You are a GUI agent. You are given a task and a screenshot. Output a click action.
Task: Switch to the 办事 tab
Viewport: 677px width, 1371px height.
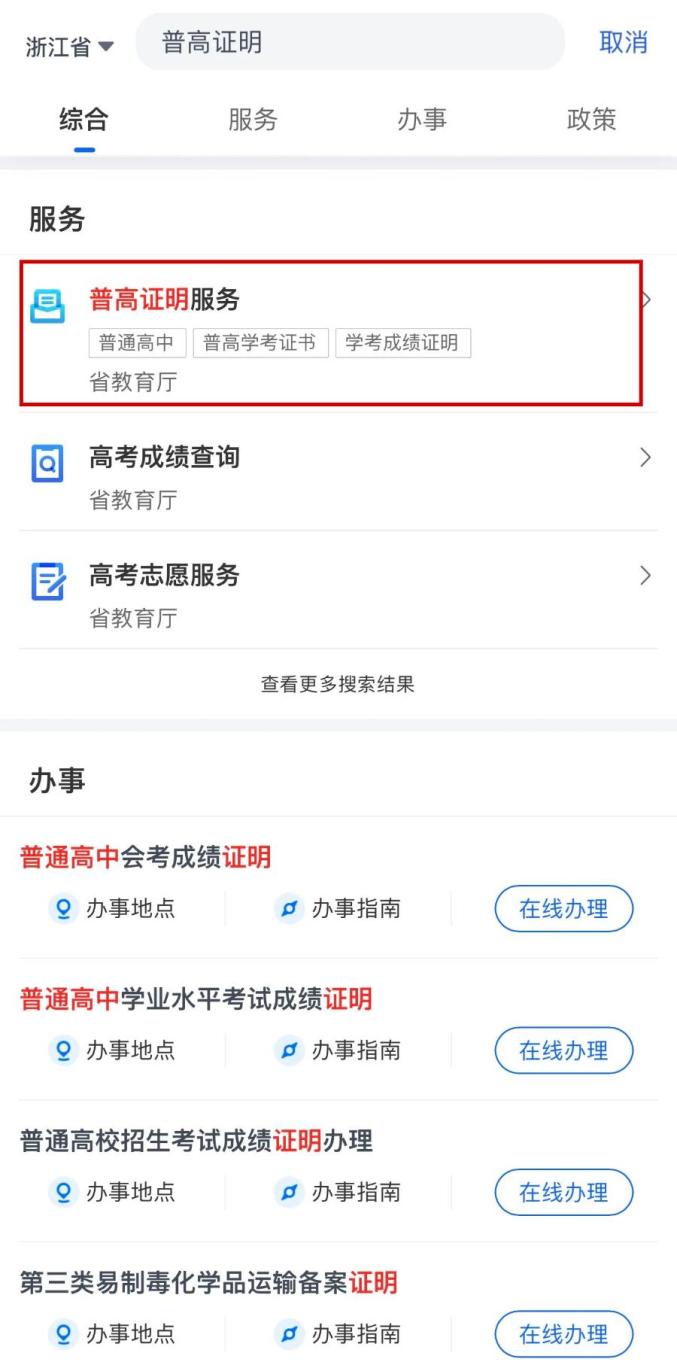421,120
